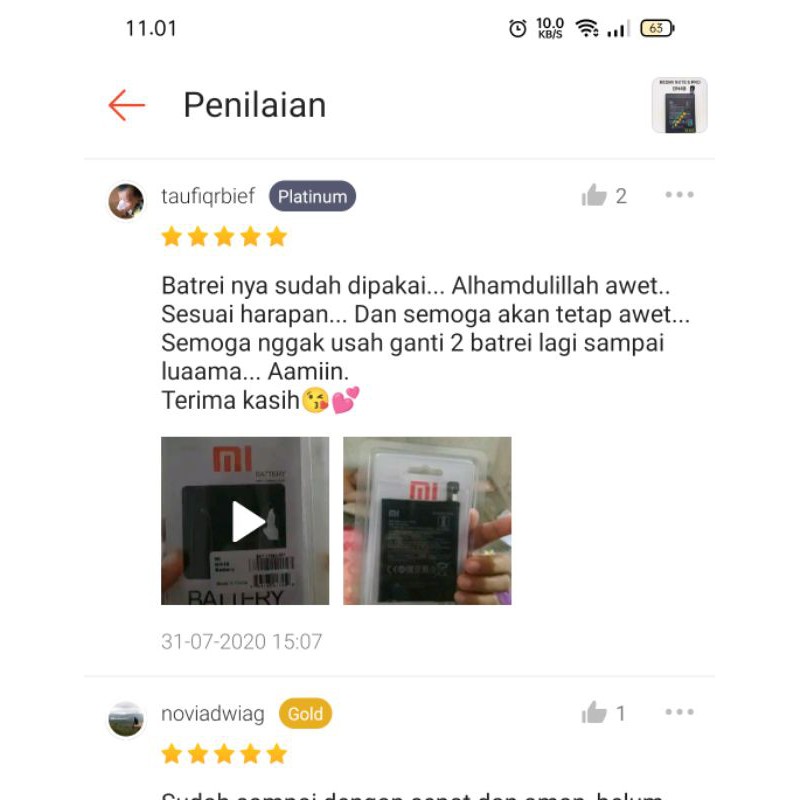Viewport: 800px width, 800px height.
Task: Open noviadwiag's profile avatar
Action: coord(126,719)
